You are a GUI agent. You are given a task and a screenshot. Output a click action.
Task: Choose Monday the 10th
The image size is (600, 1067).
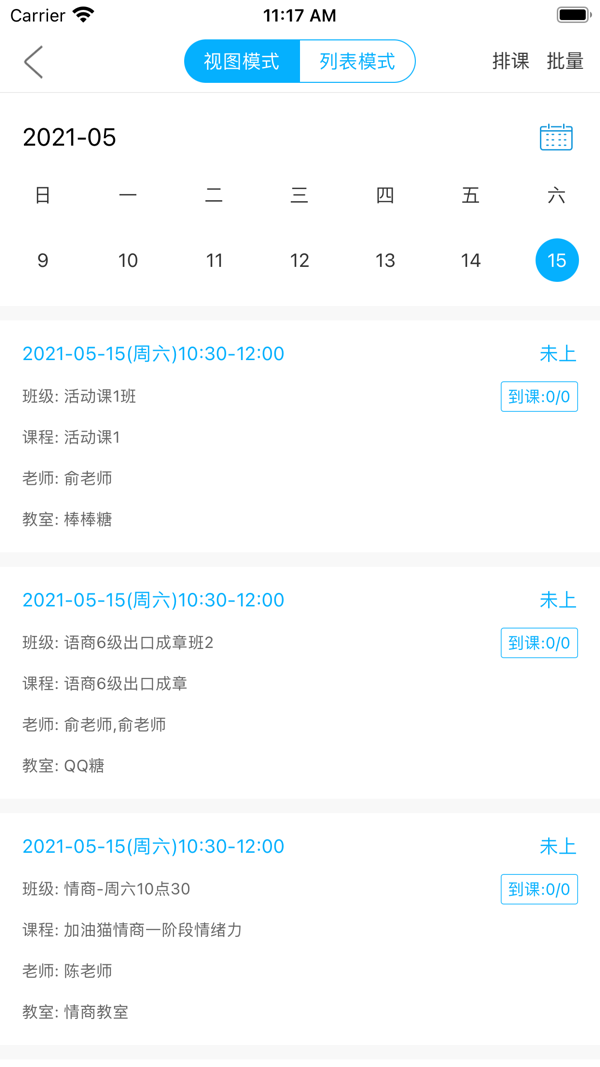click(x=128, y=261)
